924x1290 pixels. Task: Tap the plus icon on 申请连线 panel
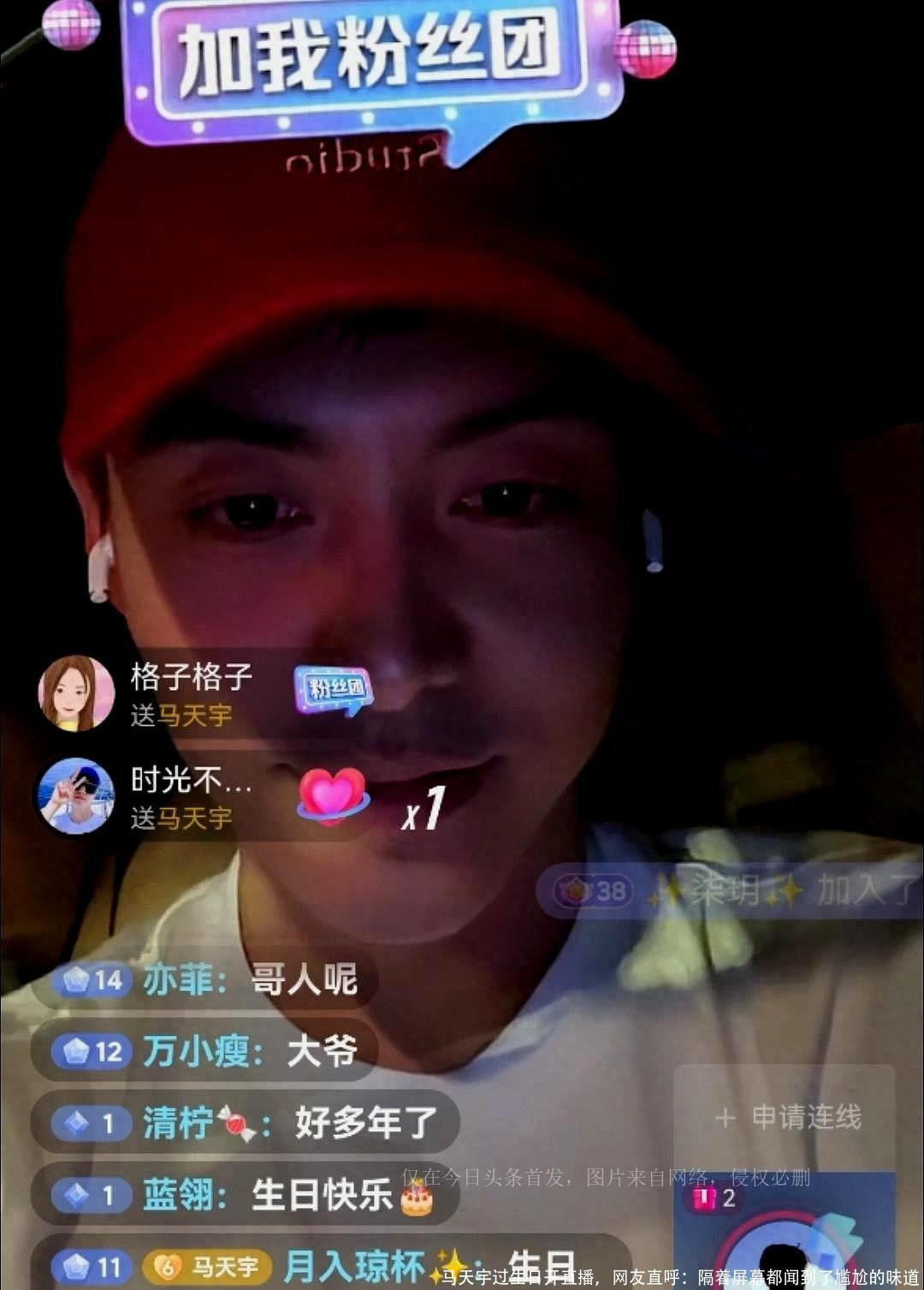coord(725,1117)
